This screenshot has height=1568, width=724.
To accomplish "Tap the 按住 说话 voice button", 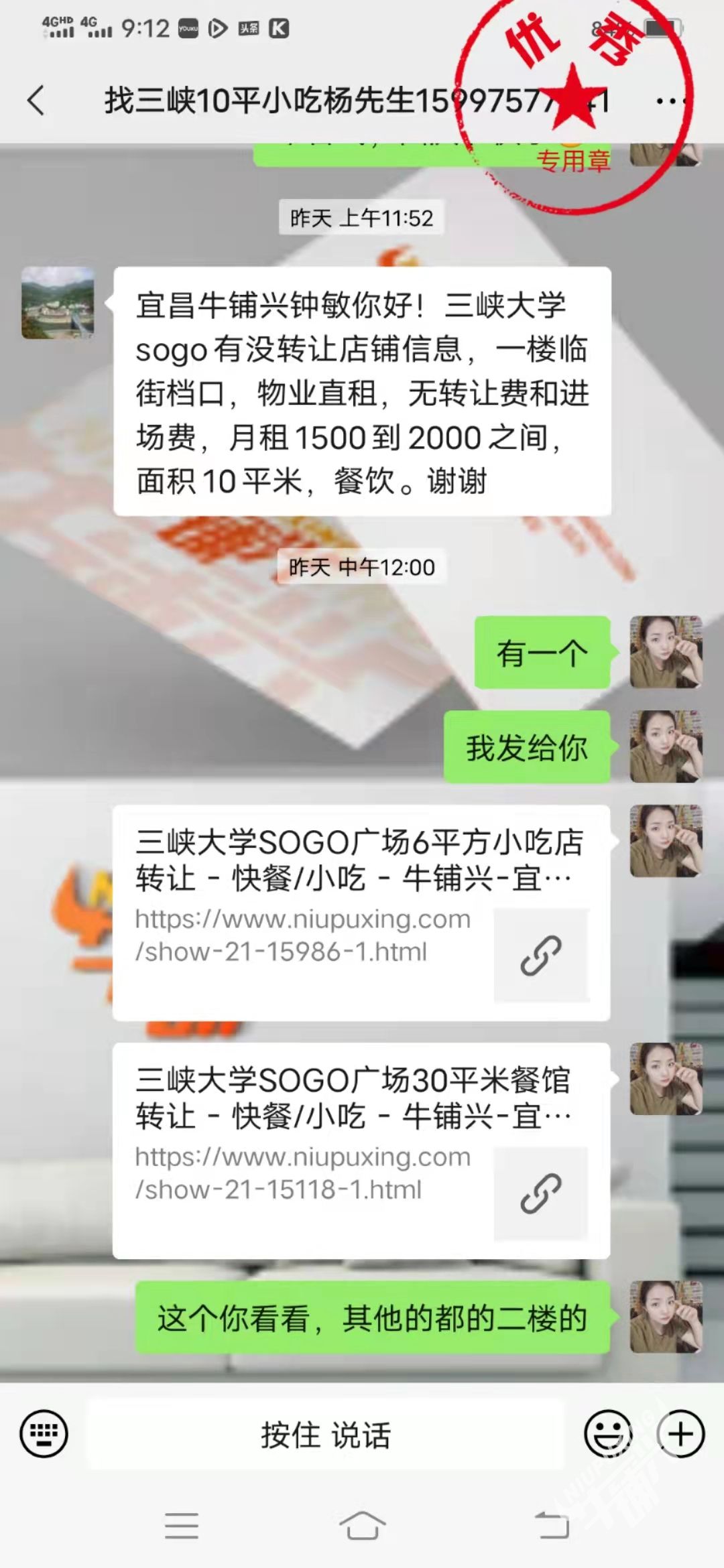I will 326,1435.
